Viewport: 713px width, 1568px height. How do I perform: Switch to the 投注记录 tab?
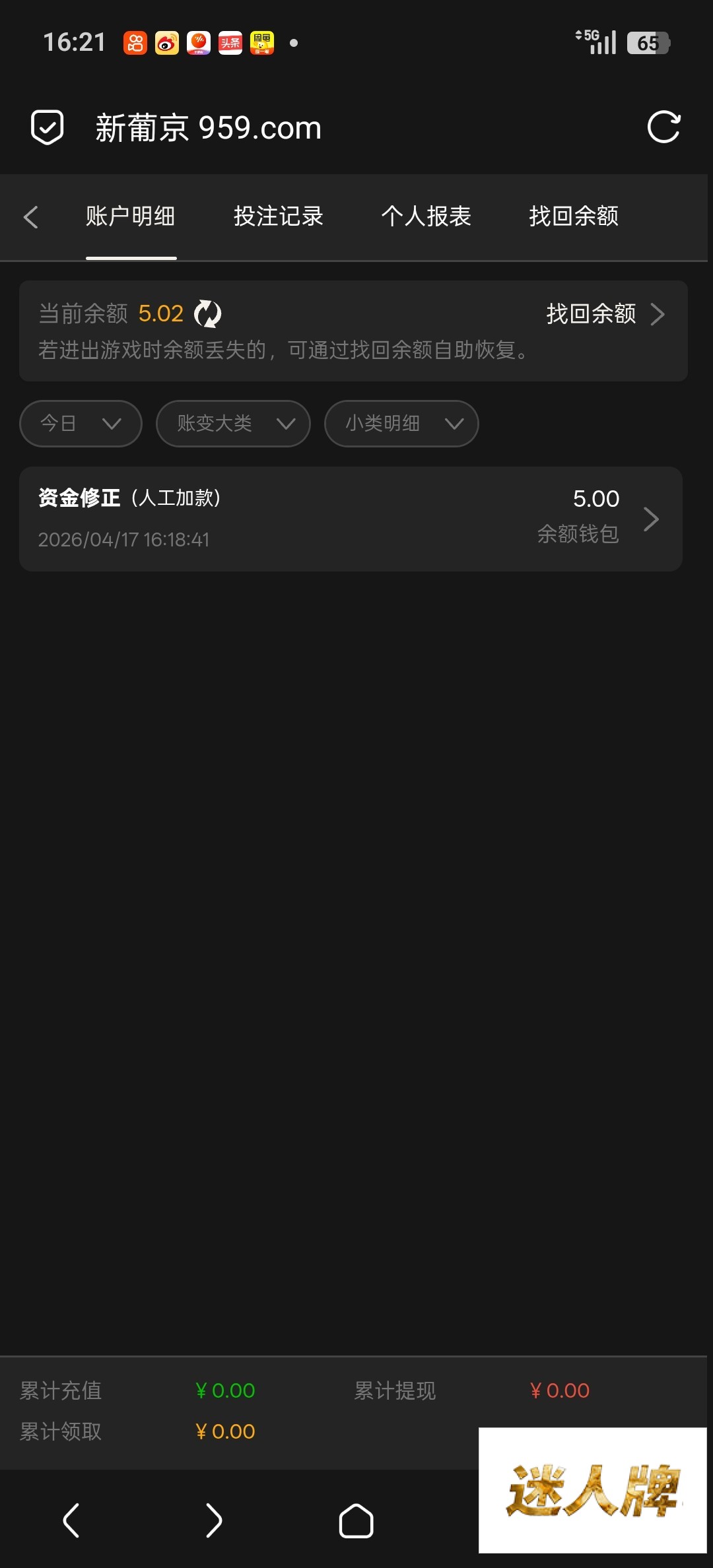pyautogui.click(x=278, y=216)
